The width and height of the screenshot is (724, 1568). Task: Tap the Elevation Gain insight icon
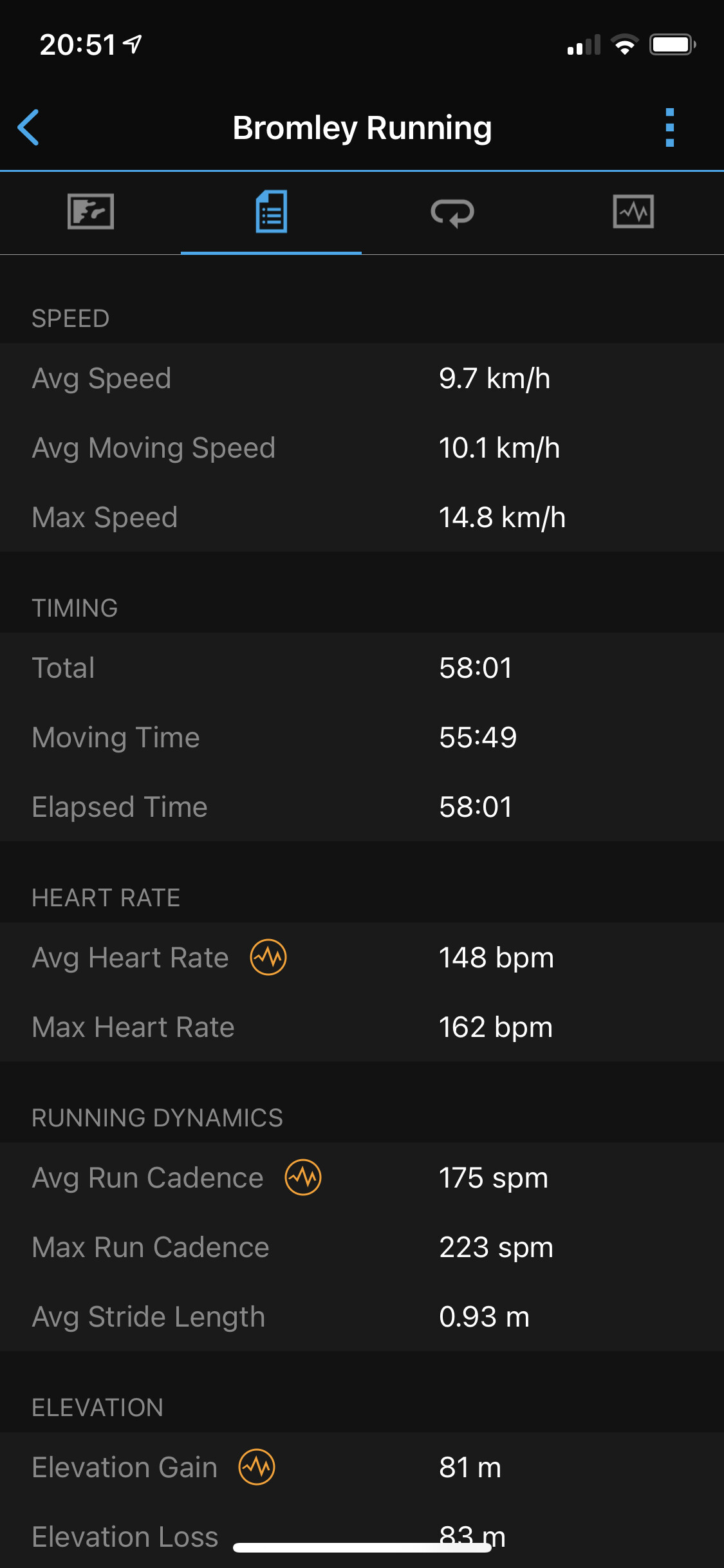[257, 1467]
